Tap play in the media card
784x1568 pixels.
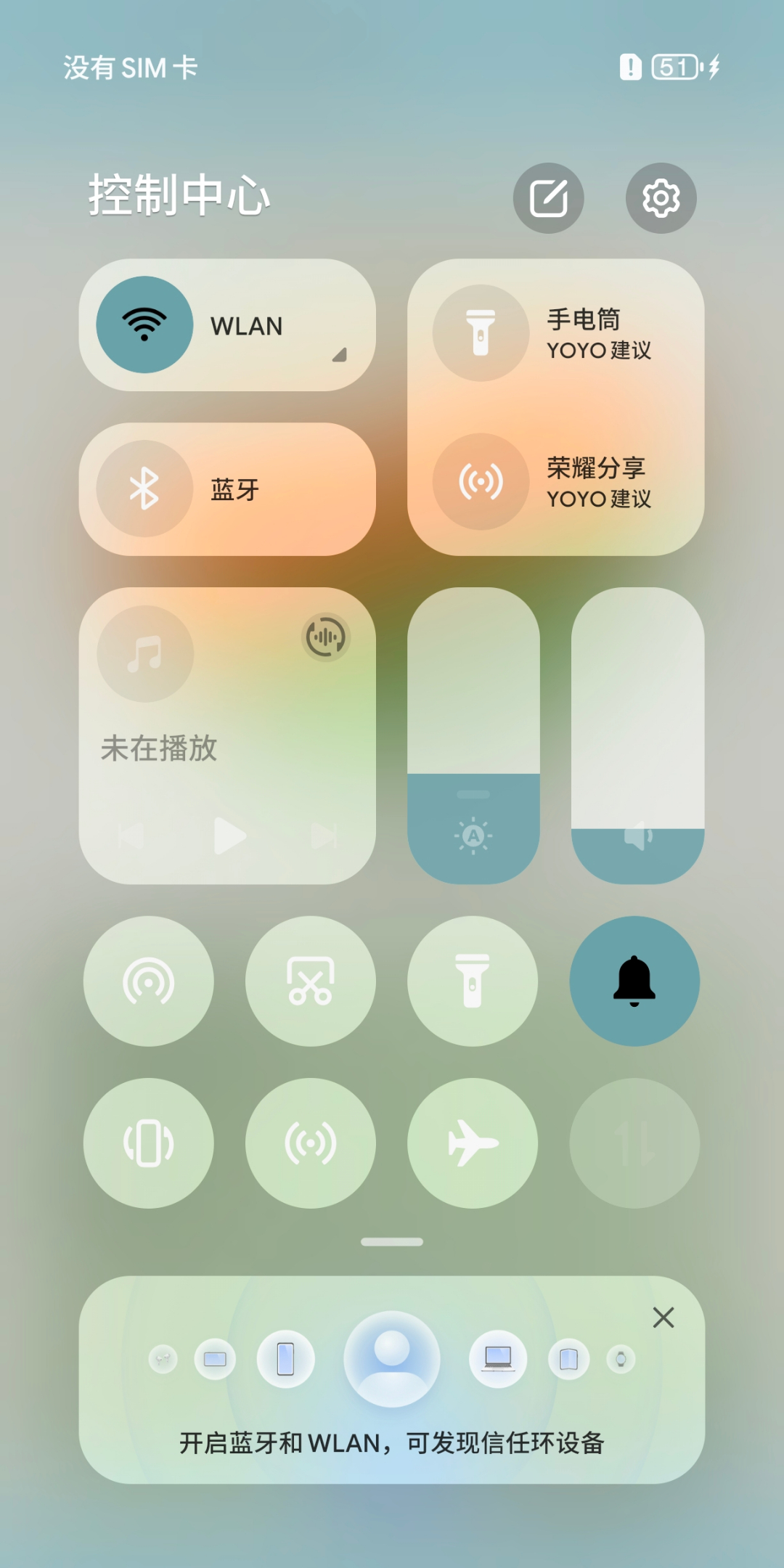[x=229, y=836]
